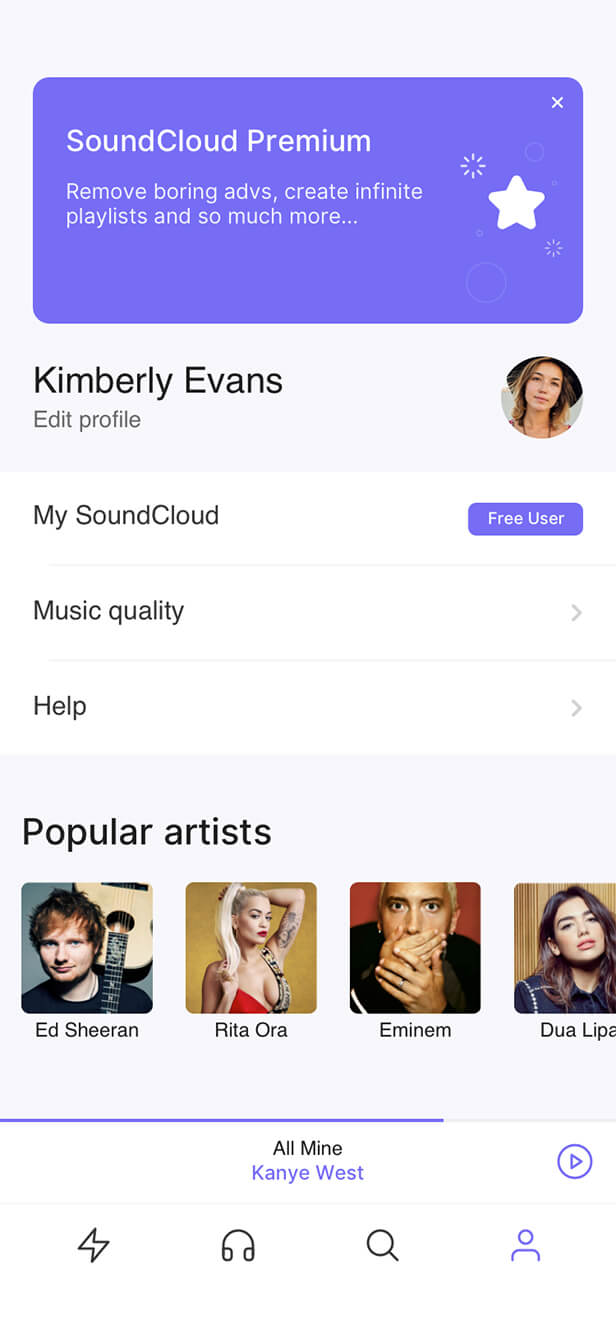616x1334 pixels.
Task: Open Kimberly Evans profile picture
Action: click(541, 397)
